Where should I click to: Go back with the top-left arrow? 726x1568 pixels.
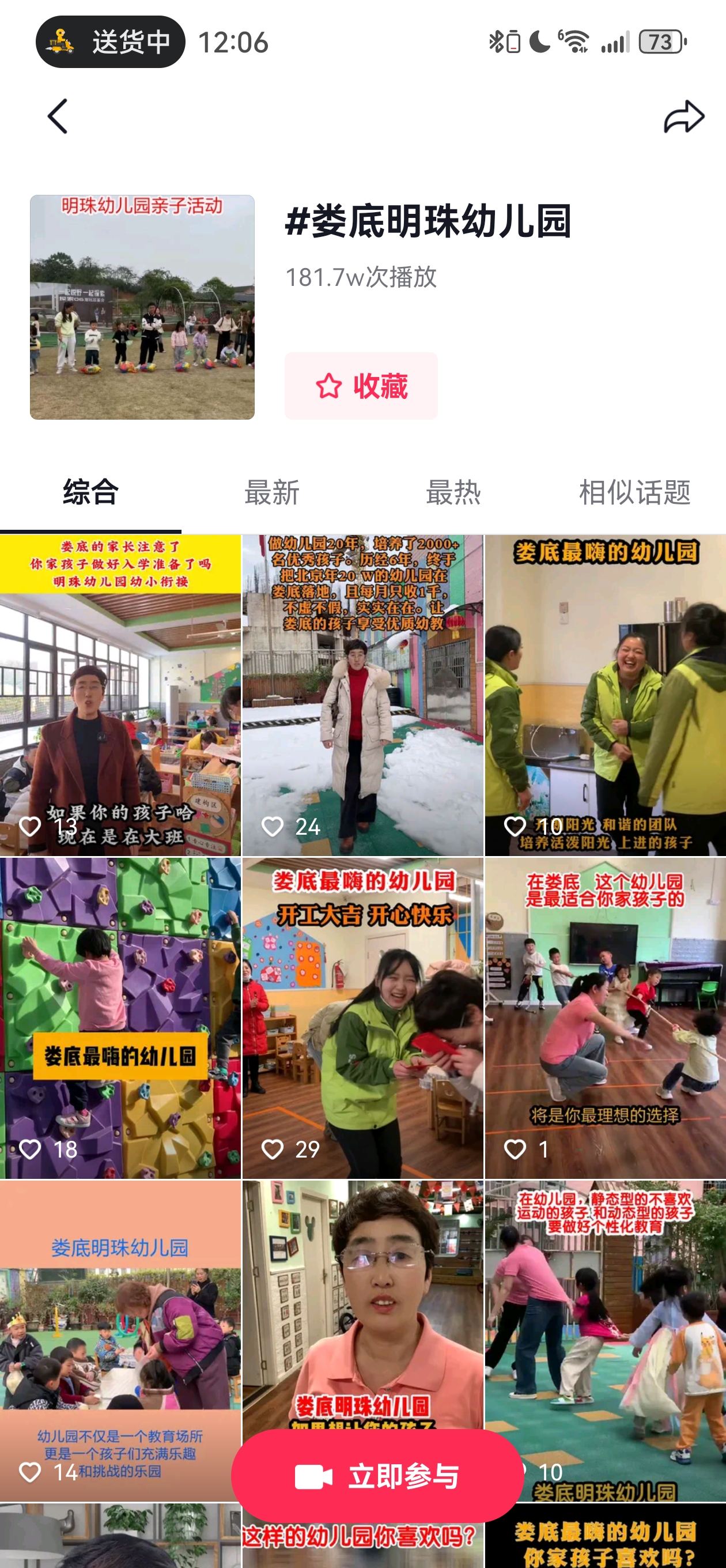[x=58, y=116]
